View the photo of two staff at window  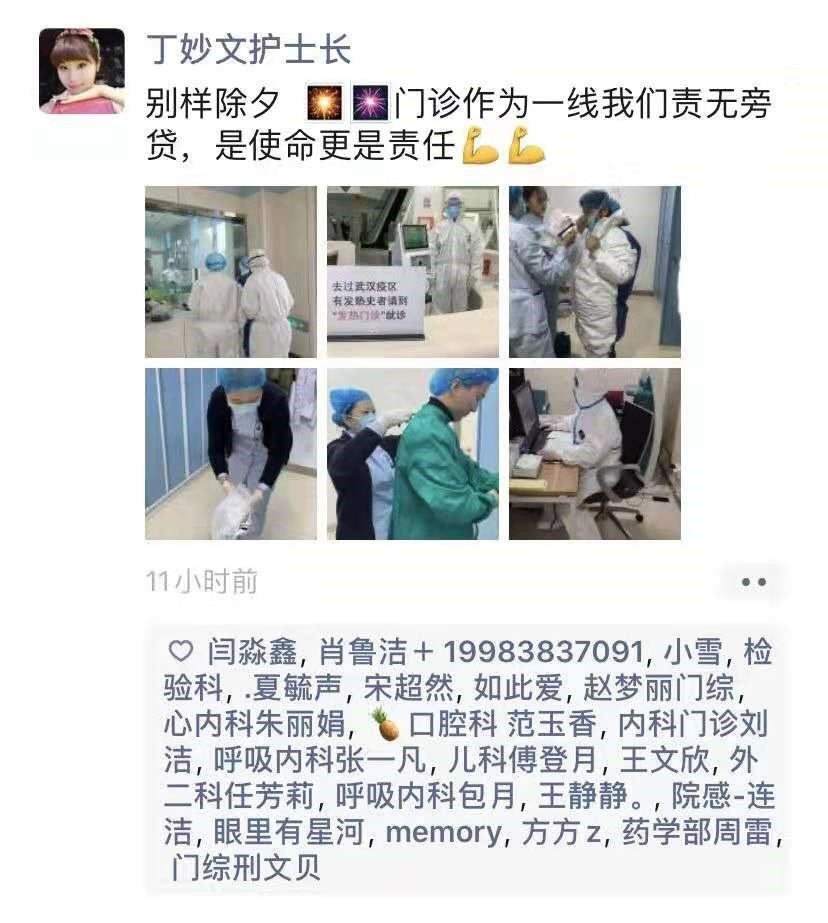tap(230, 272)
